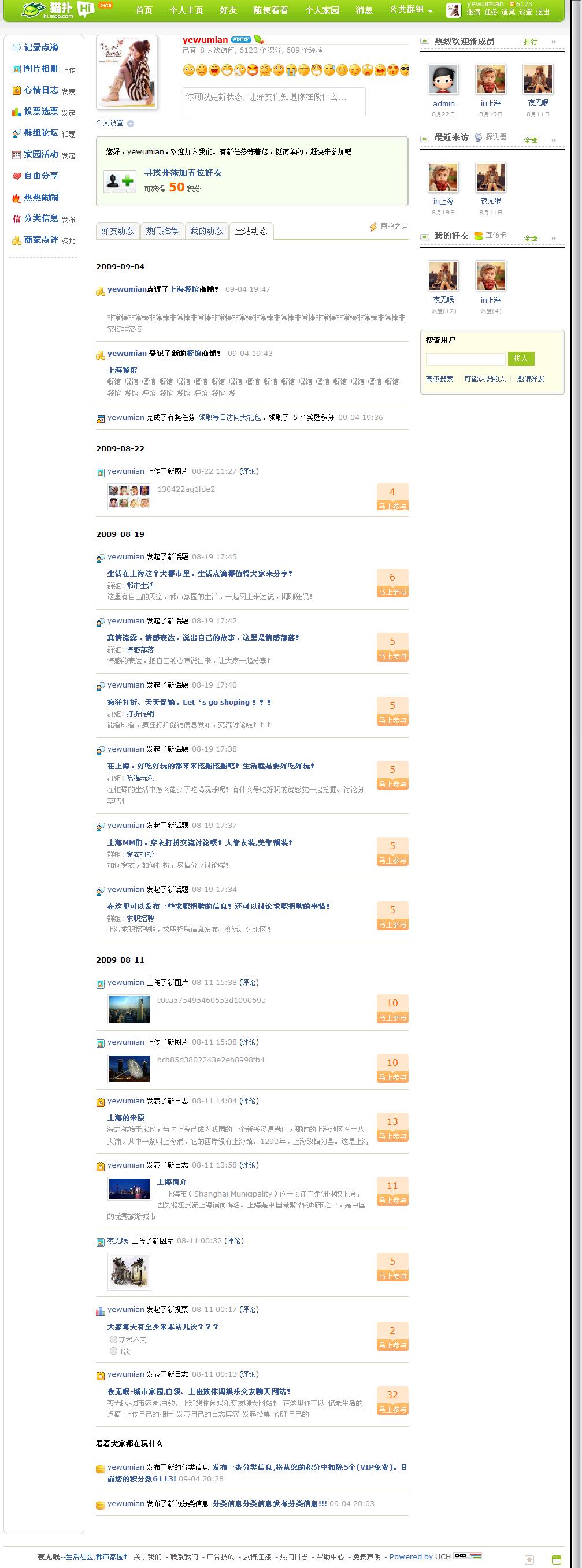Tap the user search input field

(465, 359)
